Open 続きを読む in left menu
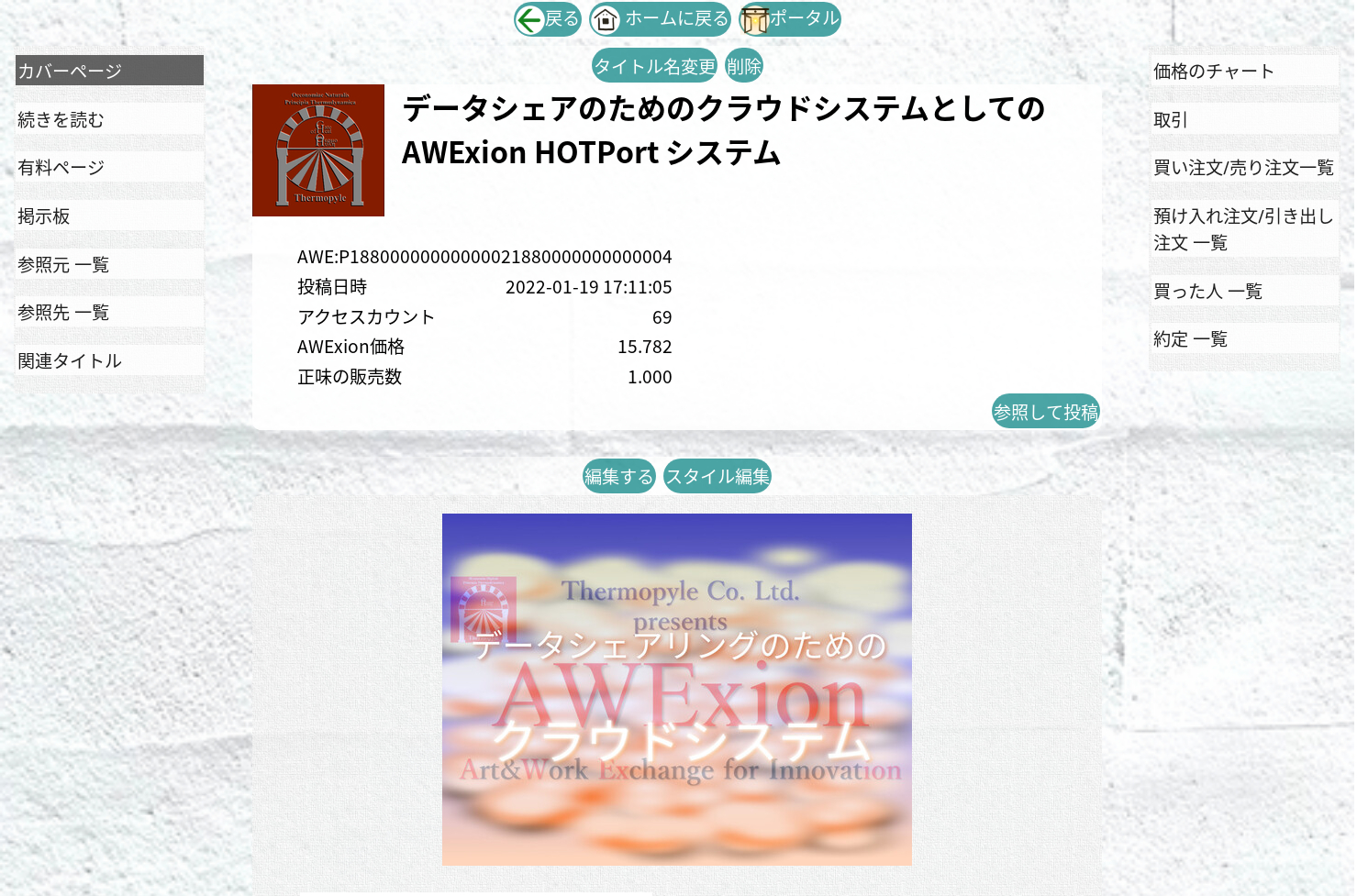The width and height of the screenshot is (1357, 896). 109,119
